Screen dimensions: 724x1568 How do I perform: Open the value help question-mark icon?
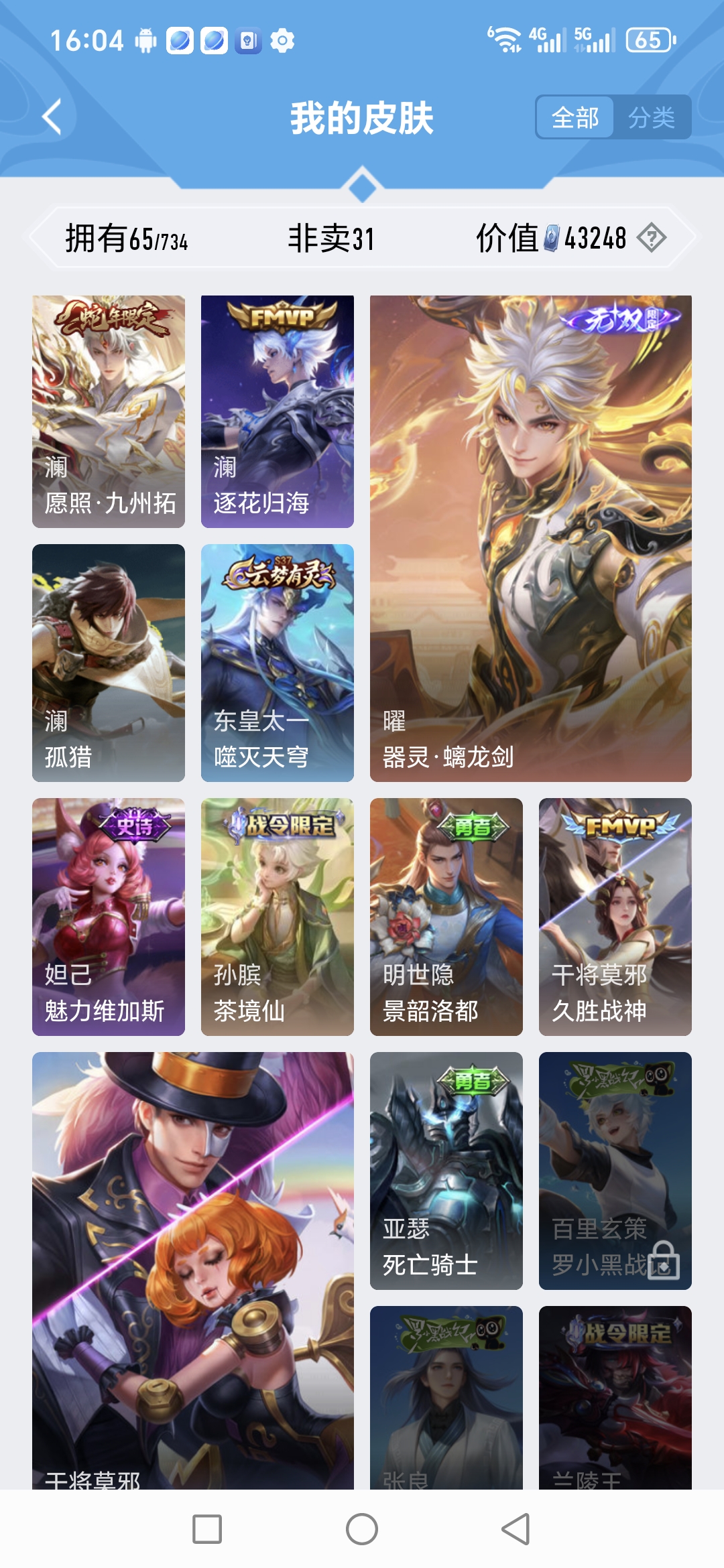[651, 238]
